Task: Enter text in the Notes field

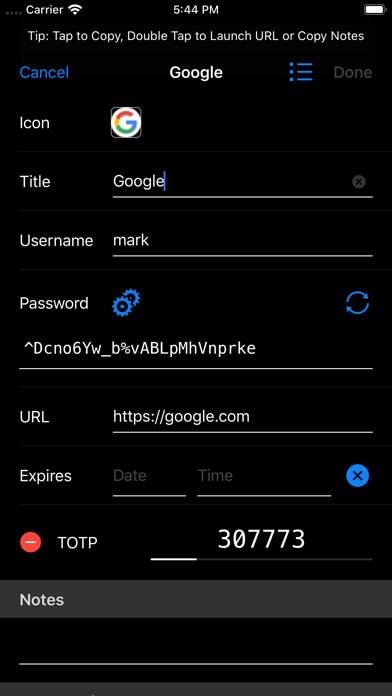Action: coord(196,641)
